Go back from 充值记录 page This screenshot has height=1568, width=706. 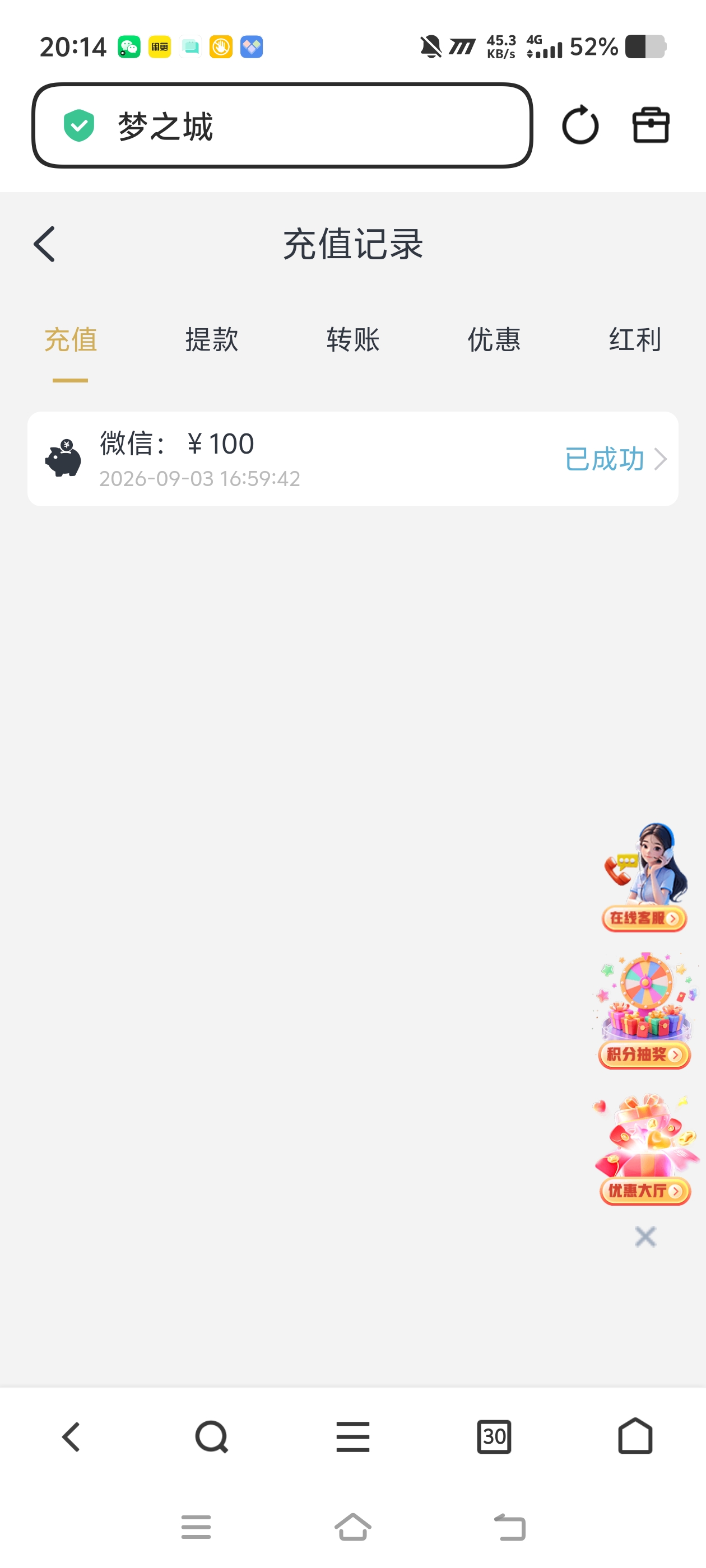click(x=44, y=244)
